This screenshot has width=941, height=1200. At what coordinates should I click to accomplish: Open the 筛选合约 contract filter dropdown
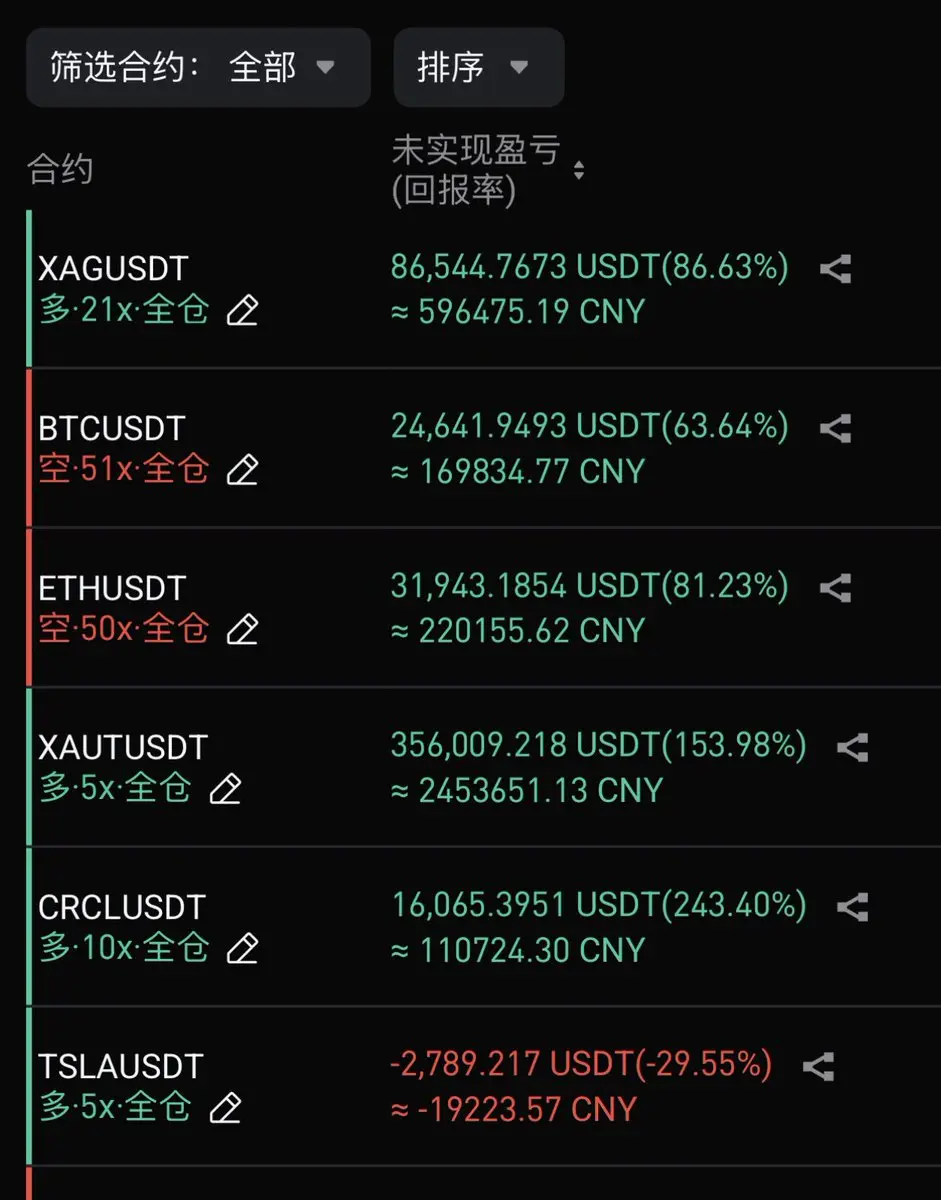[x=198, y=68]
